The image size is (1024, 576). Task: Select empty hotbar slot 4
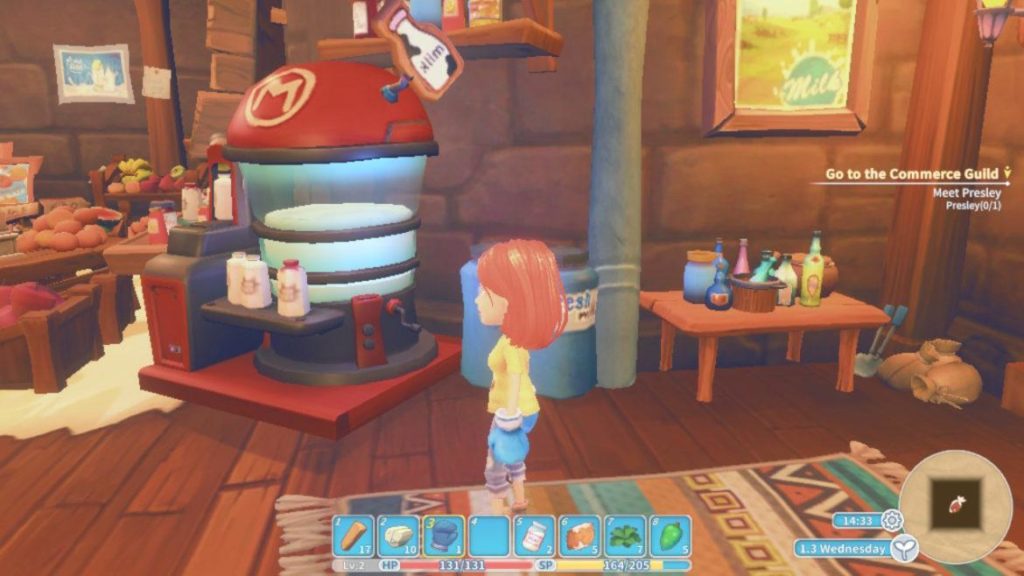tap(491, 535)
